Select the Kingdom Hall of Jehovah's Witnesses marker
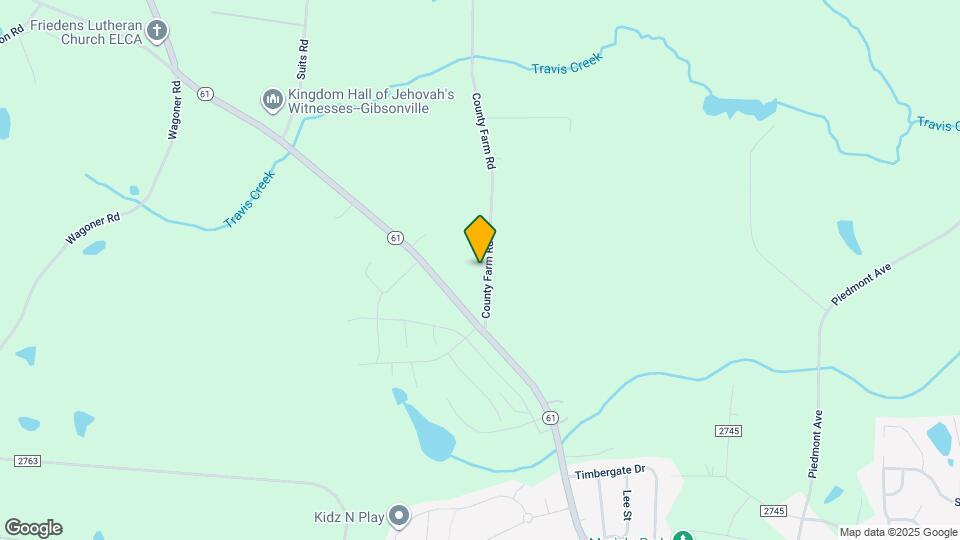960x540 pixels. (272, 100)
